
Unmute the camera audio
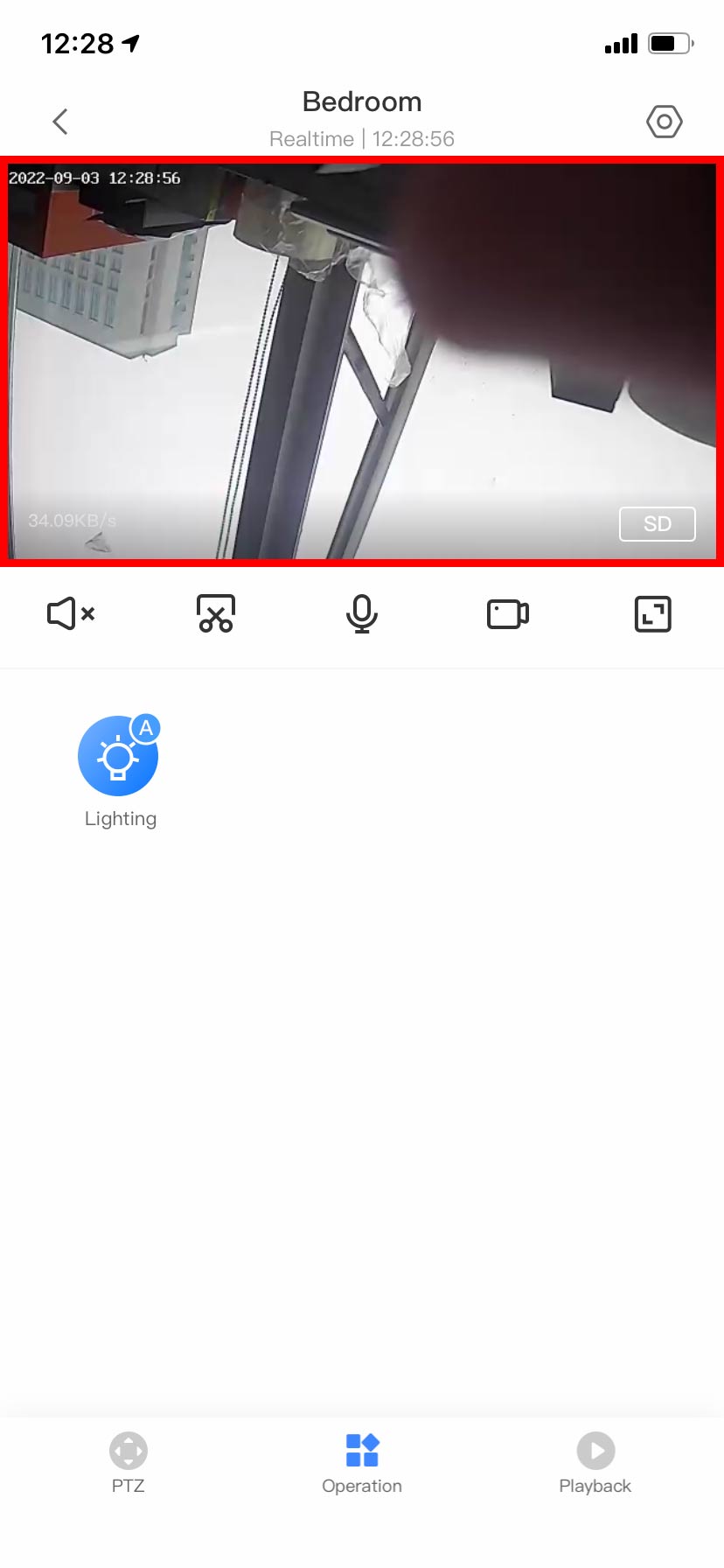point(71,614)
